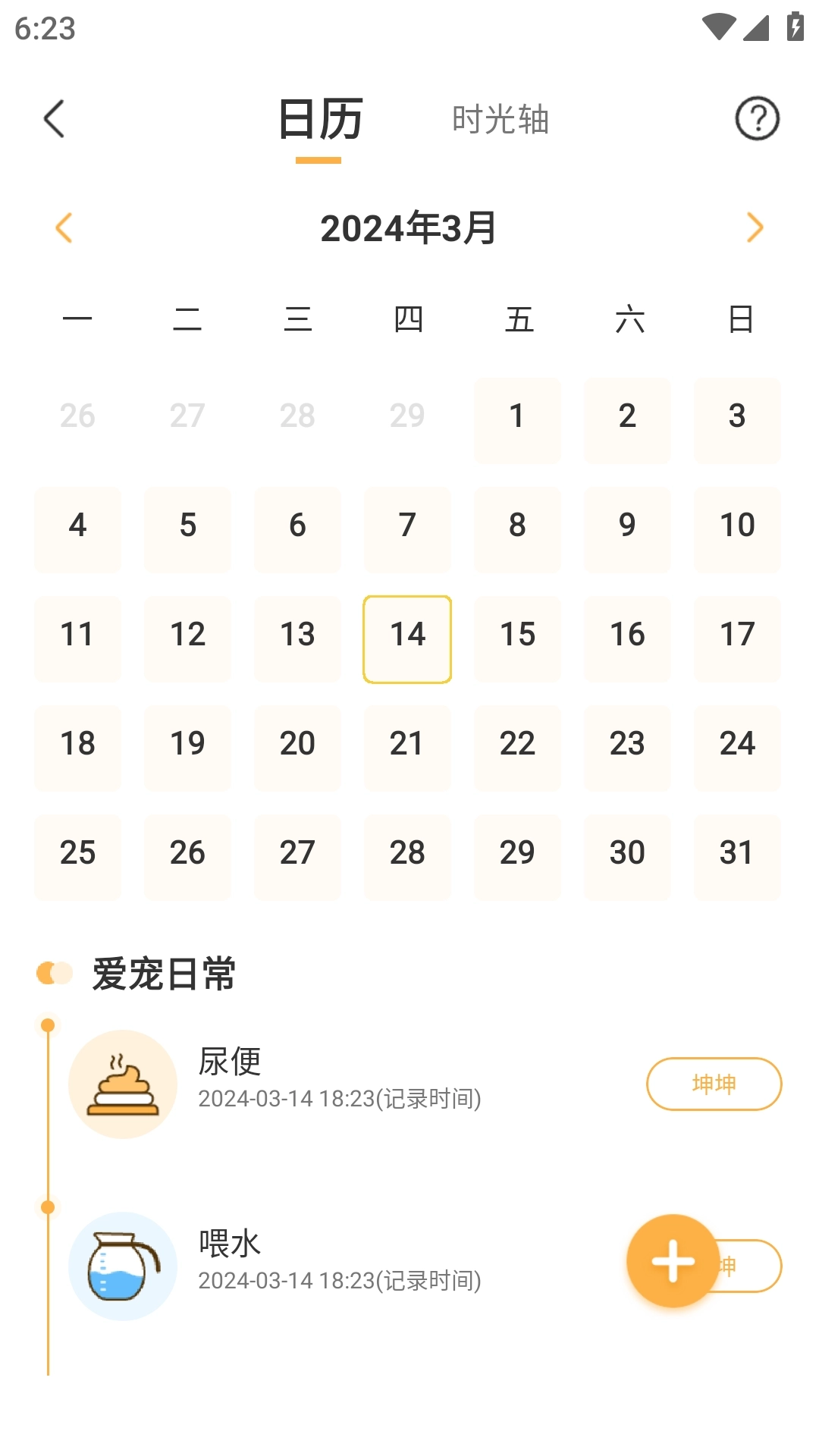Click the timeline dot beside 尿便 entry
The height and width of the screenshot is (1456, 819).
(x=49, y=1023)
